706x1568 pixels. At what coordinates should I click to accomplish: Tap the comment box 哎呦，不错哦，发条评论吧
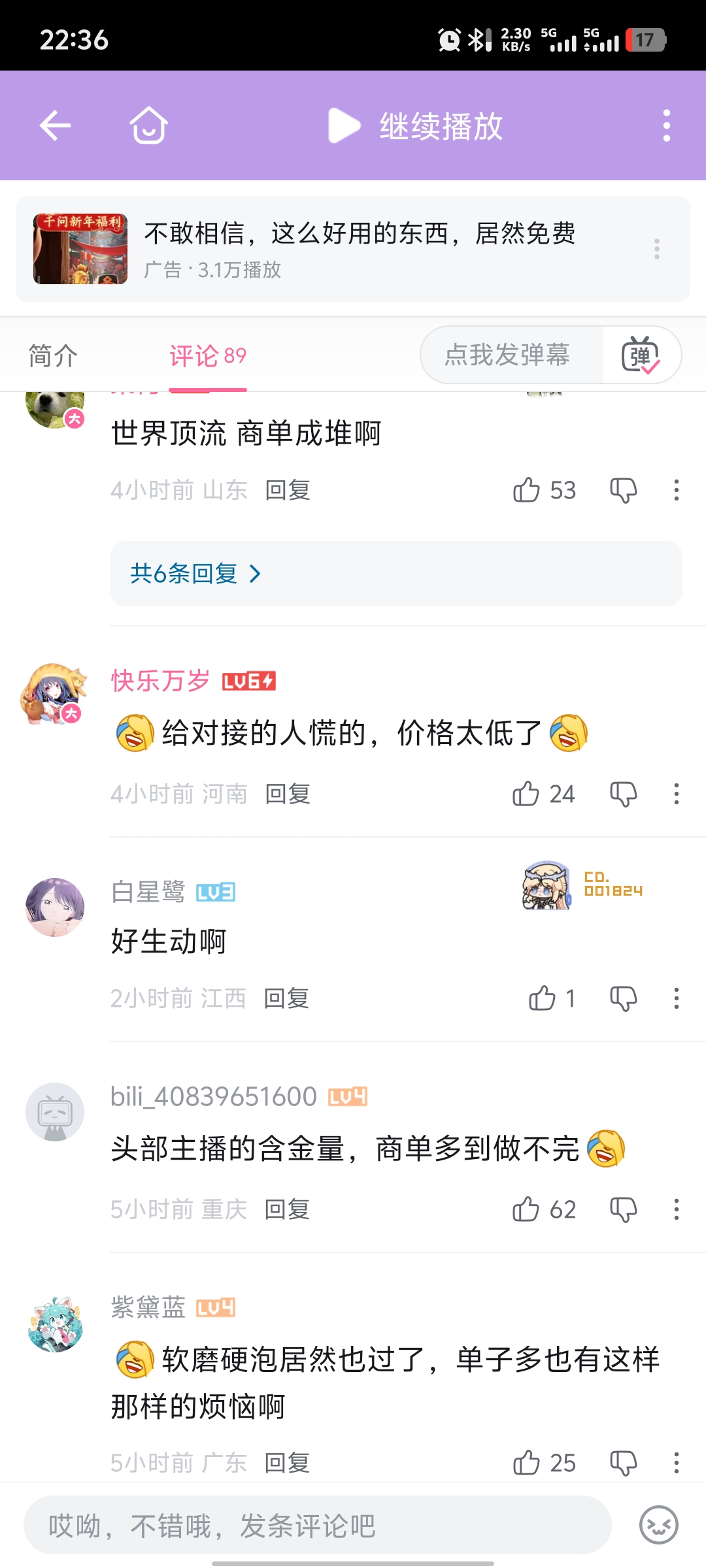pyautogui.click(x=317, y=1526)
